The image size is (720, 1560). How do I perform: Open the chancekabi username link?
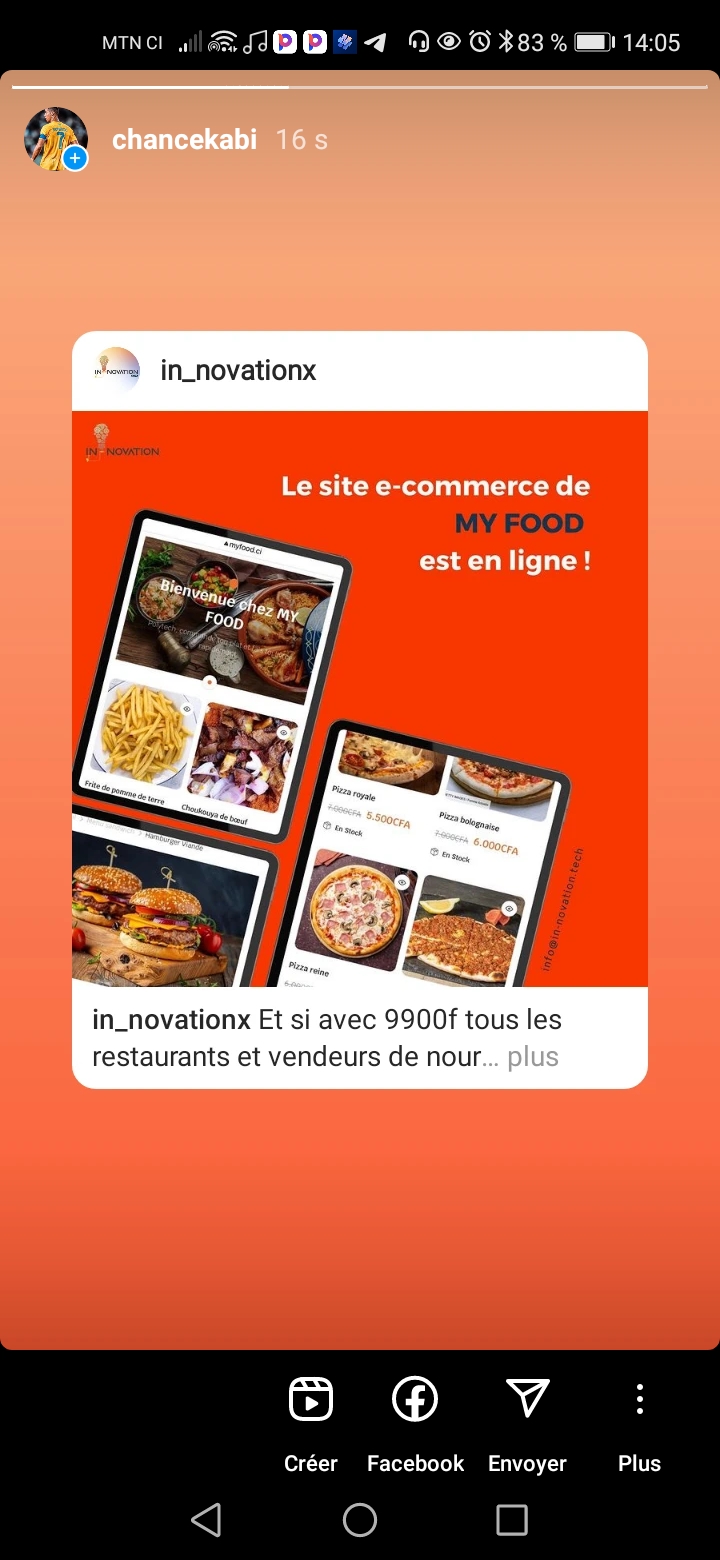[x=184, y=140]
